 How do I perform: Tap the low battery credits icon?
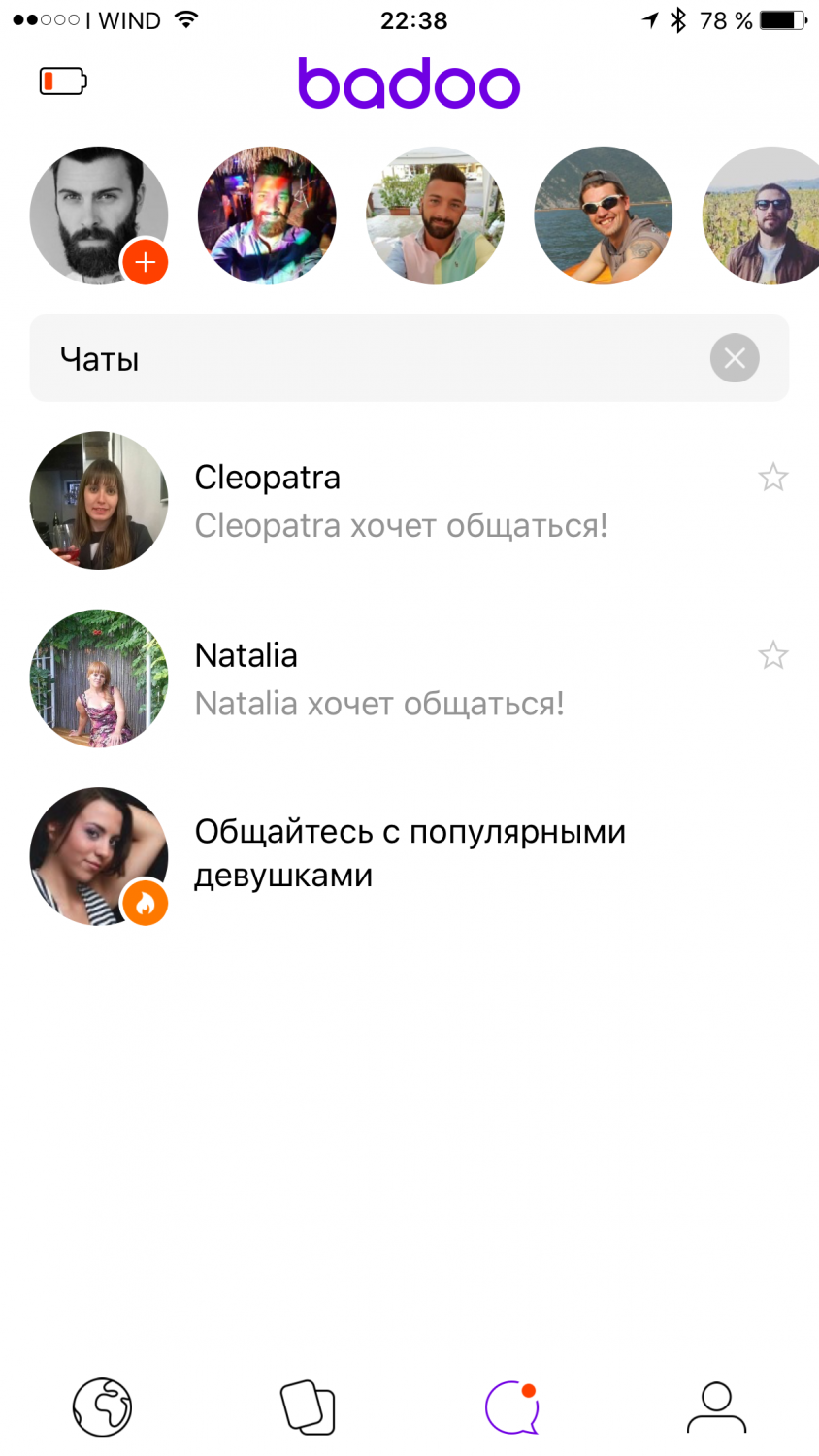pos(63,82)
